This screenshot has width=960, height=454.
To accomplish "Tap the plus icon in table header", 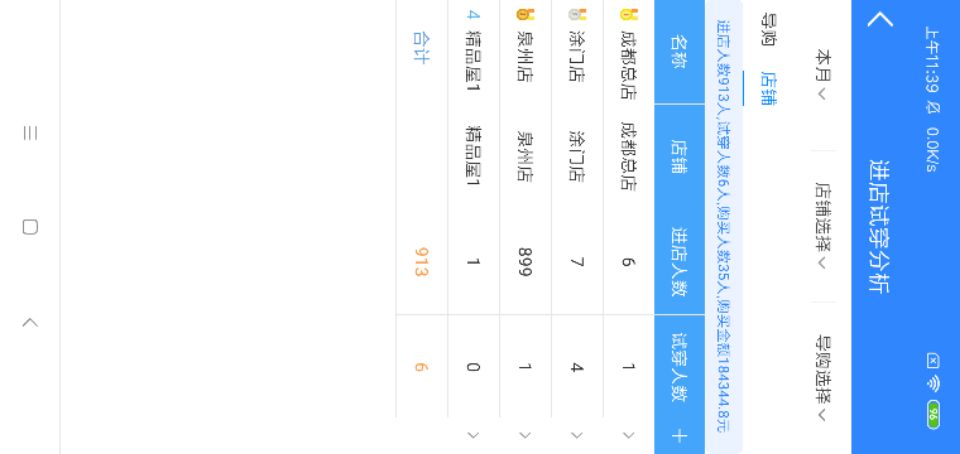I will click(x=679, y=435).
